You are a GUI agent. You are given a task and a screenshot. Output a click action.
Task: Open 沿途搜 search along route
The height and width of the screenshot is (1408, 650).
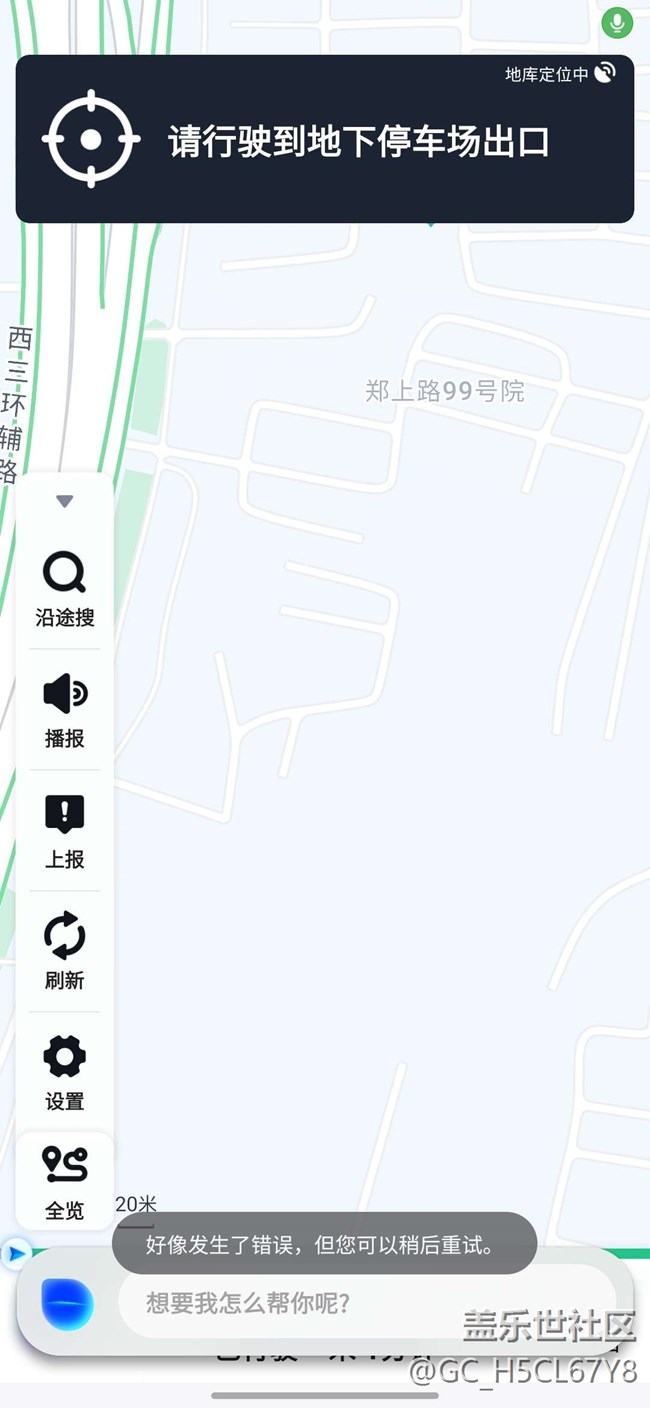coord(65,590)
